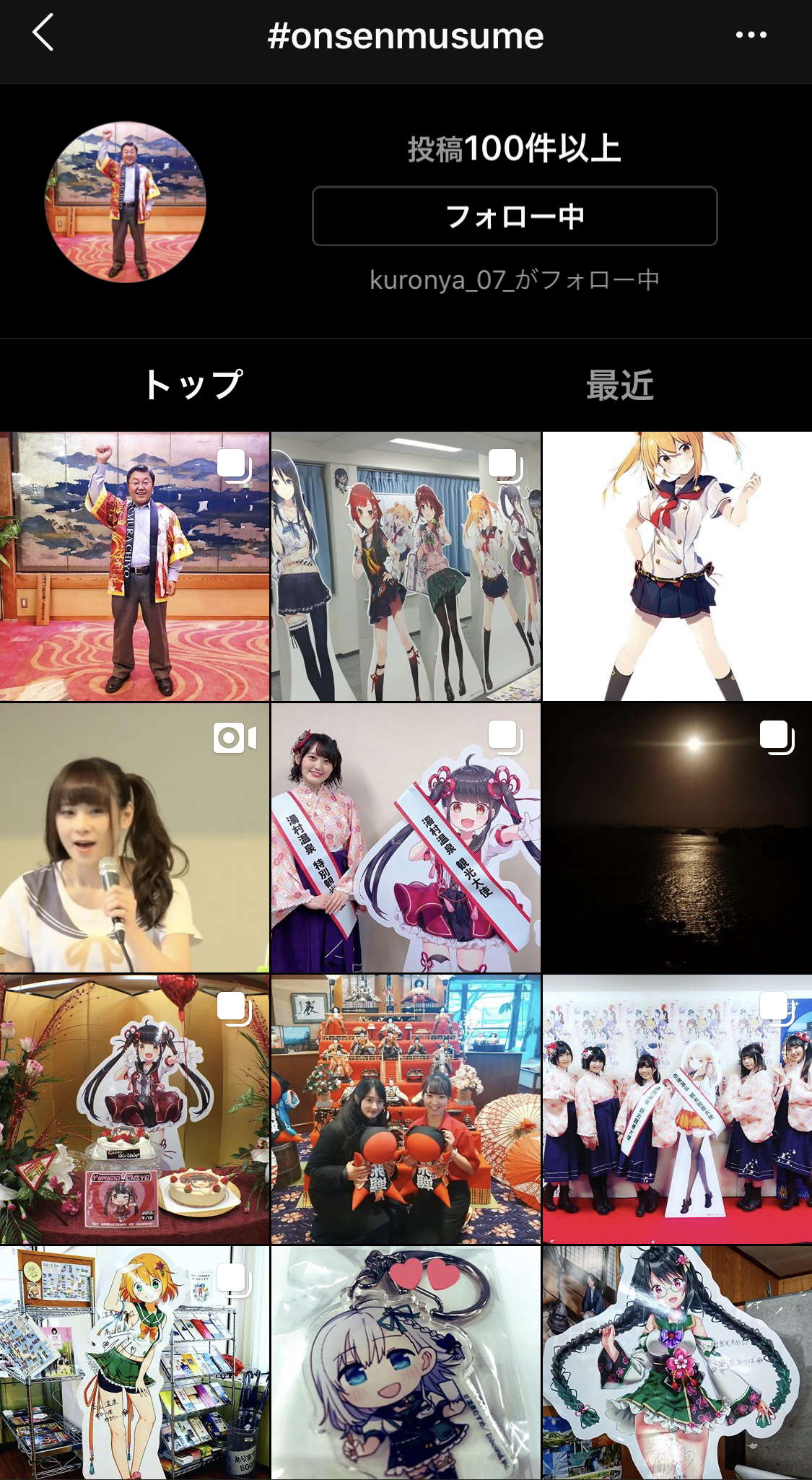This screenshot has height=1480, width=812.
Task: Open post of woman beside 観光大使 character standee
Action: coord(406,837)
